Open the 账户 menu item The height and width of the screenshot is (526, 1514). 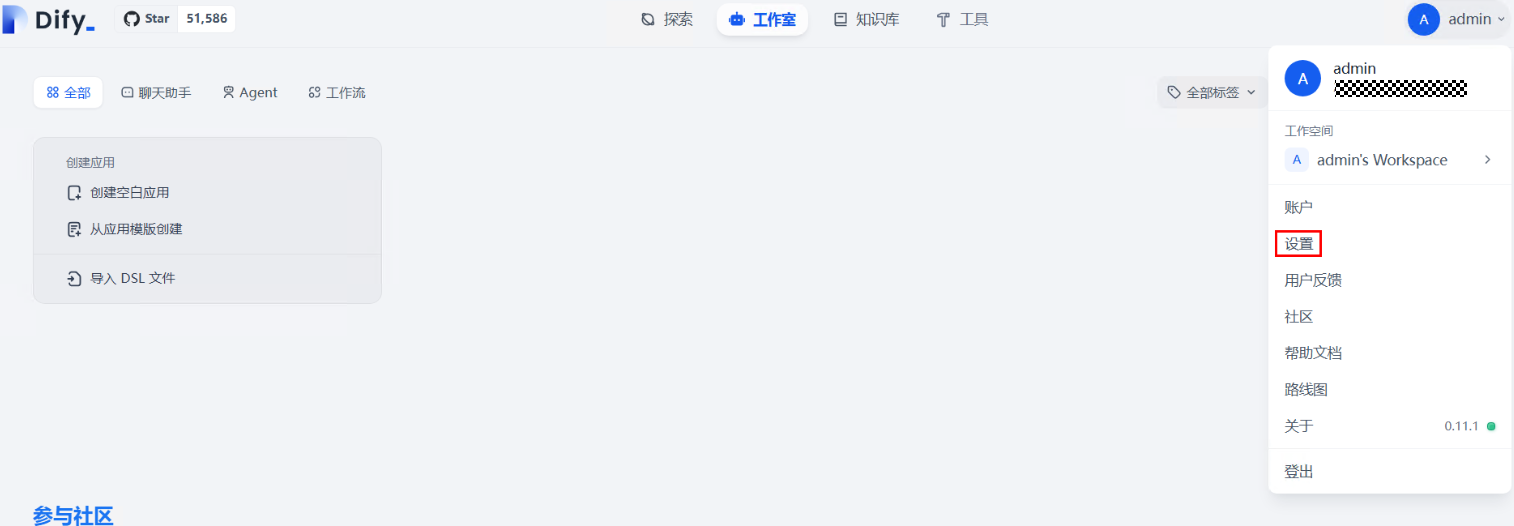tap(1299, 207)
